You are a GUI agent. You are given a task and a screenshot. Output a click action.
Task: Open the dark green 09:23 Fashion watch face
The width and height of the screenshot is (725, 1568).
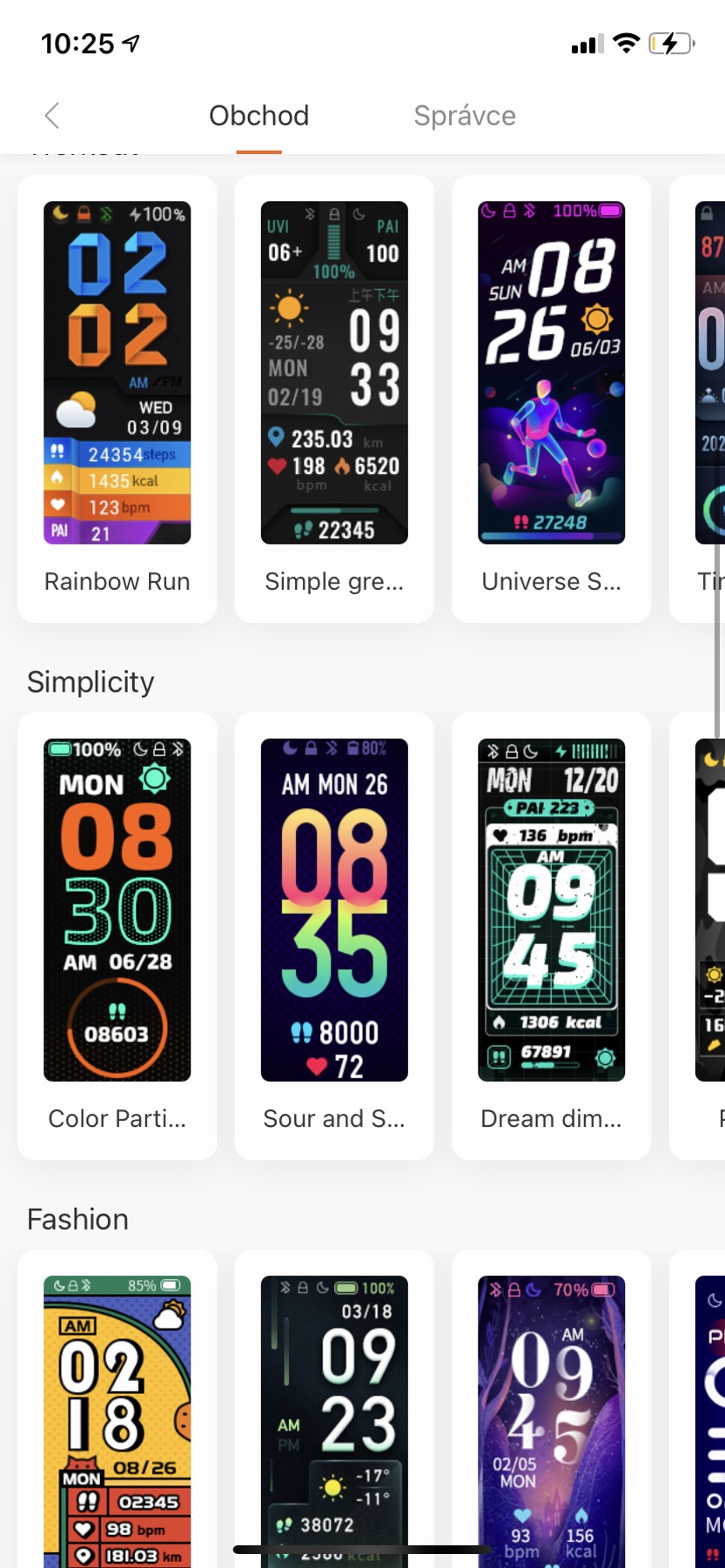334,1418
